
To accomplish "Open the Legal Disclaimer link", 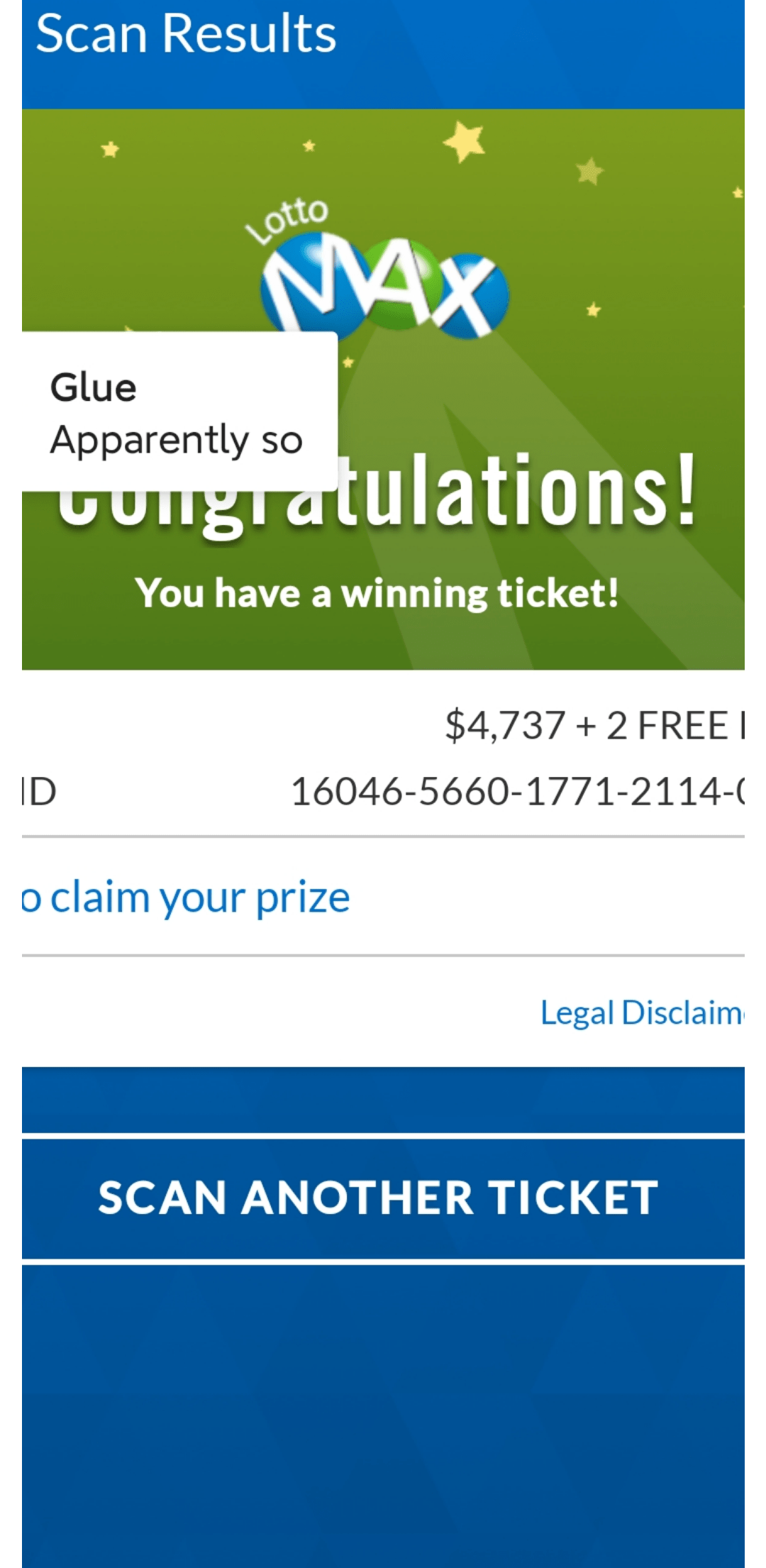I will tap(642, 1012).
